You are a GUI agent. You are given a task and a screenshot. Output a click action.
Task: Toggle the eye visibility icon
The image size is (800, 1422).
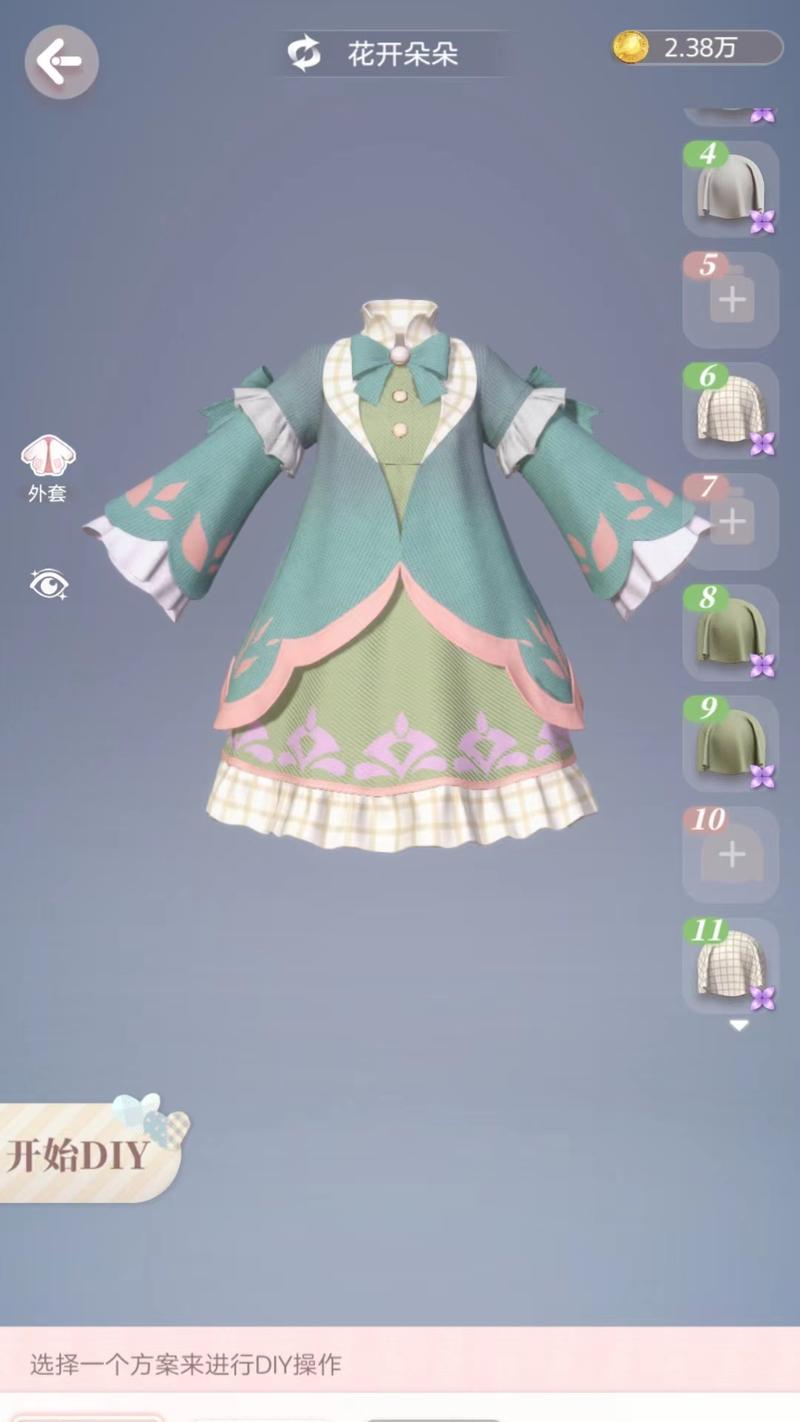point(48,584)
